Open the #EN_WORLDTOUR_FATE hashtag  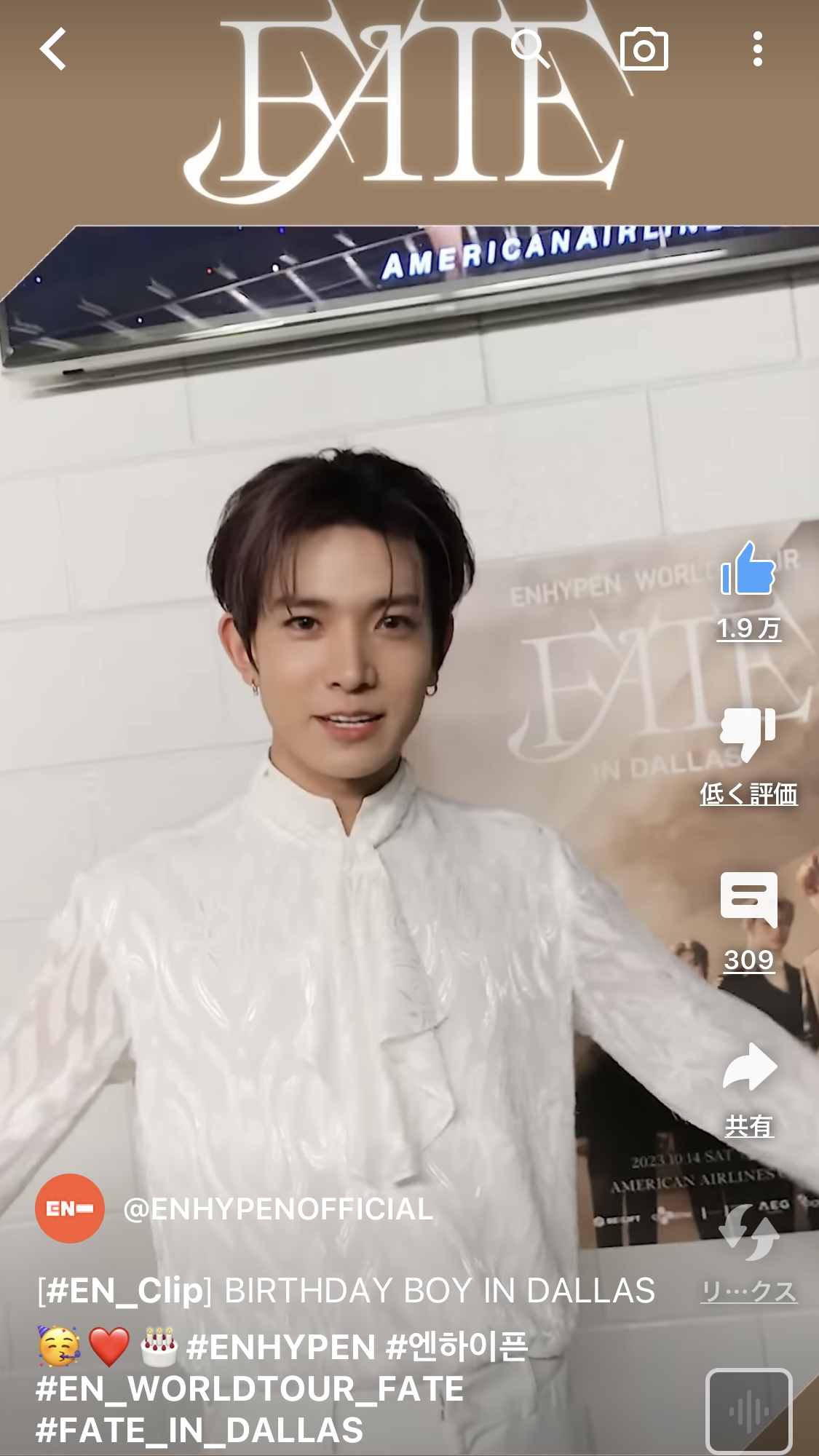pyautogui.click(x=250, y=1388)
